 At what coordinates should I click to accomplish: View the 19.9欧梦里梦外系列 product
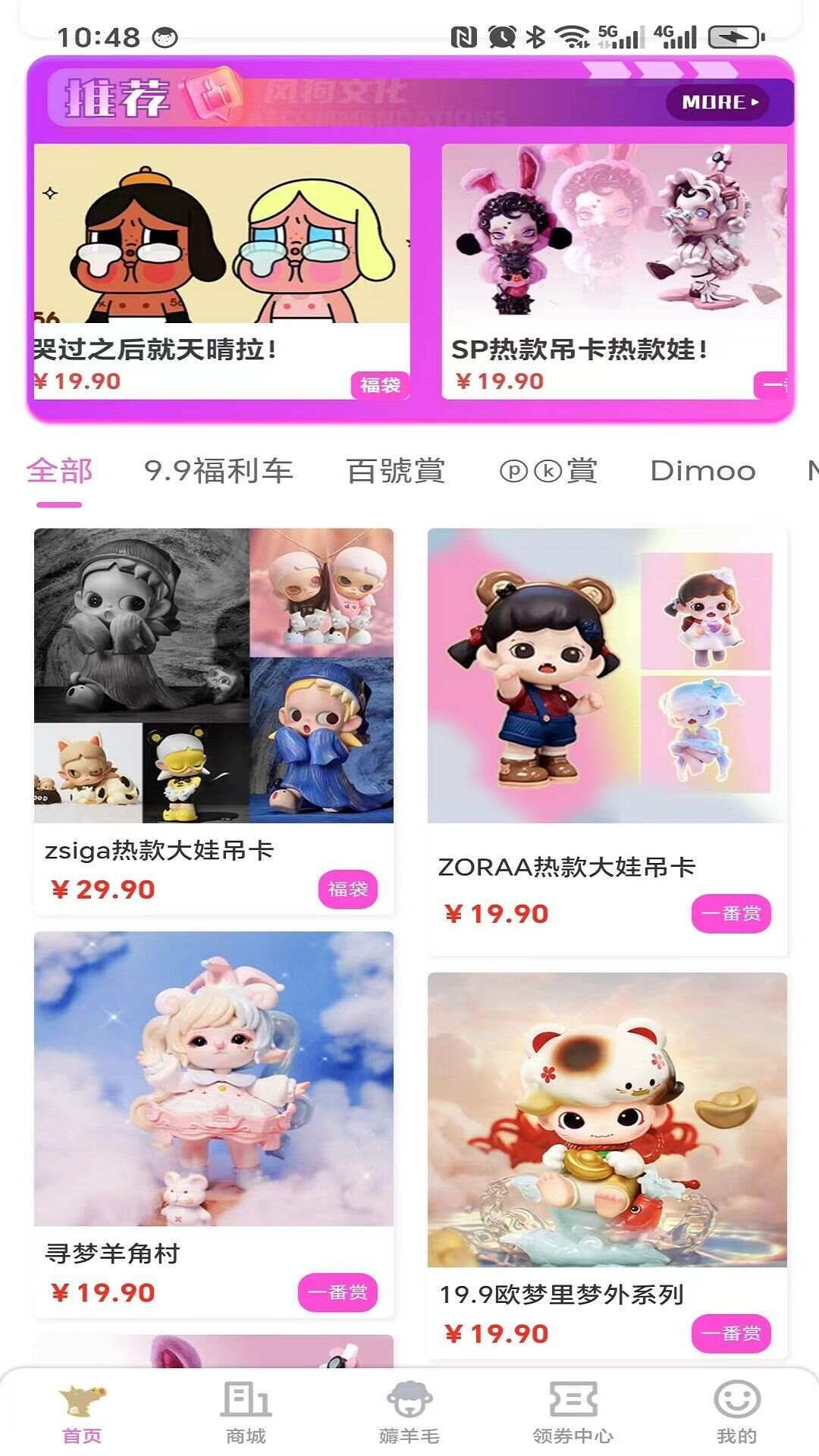click(607, 1164)
